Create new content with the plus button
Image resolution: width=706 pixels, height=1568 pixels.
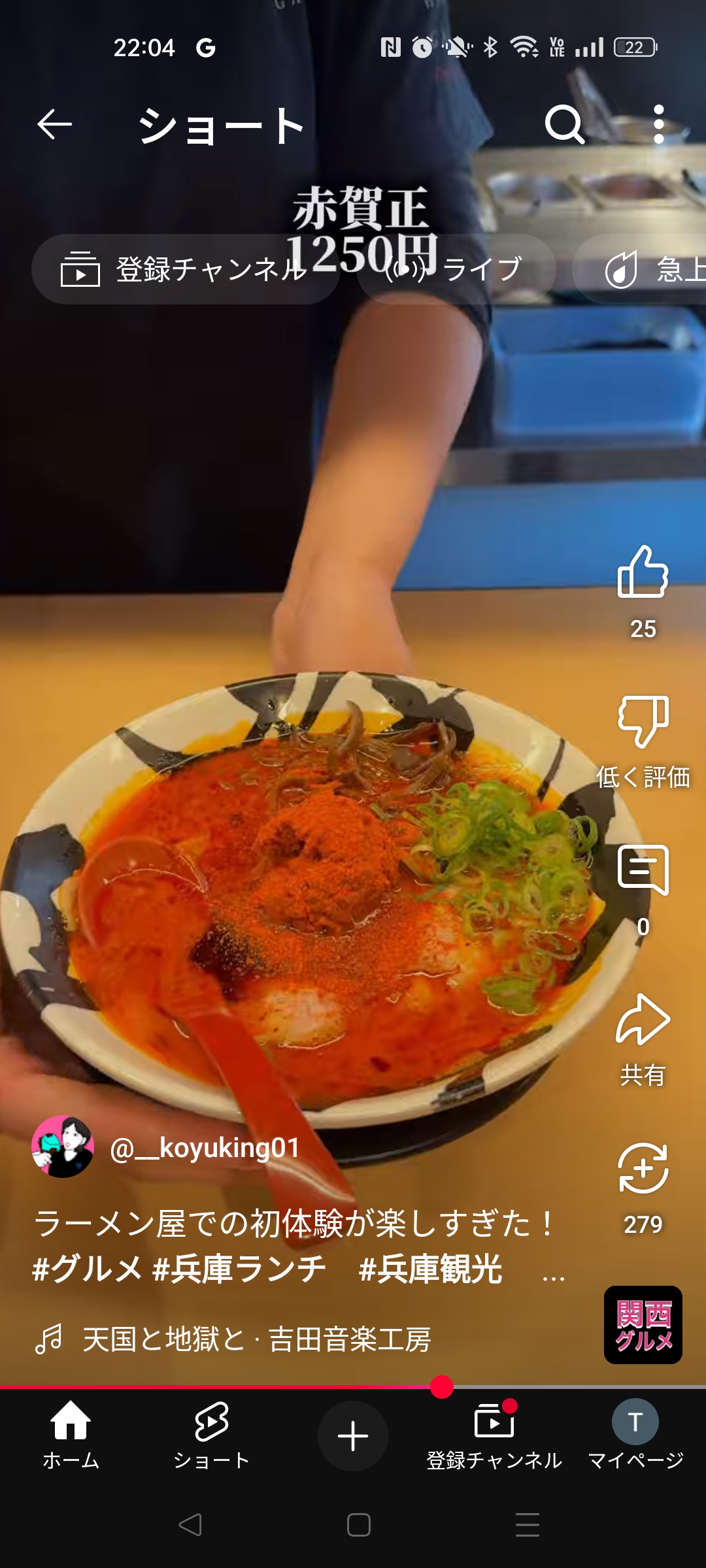tap(353, 1436)
